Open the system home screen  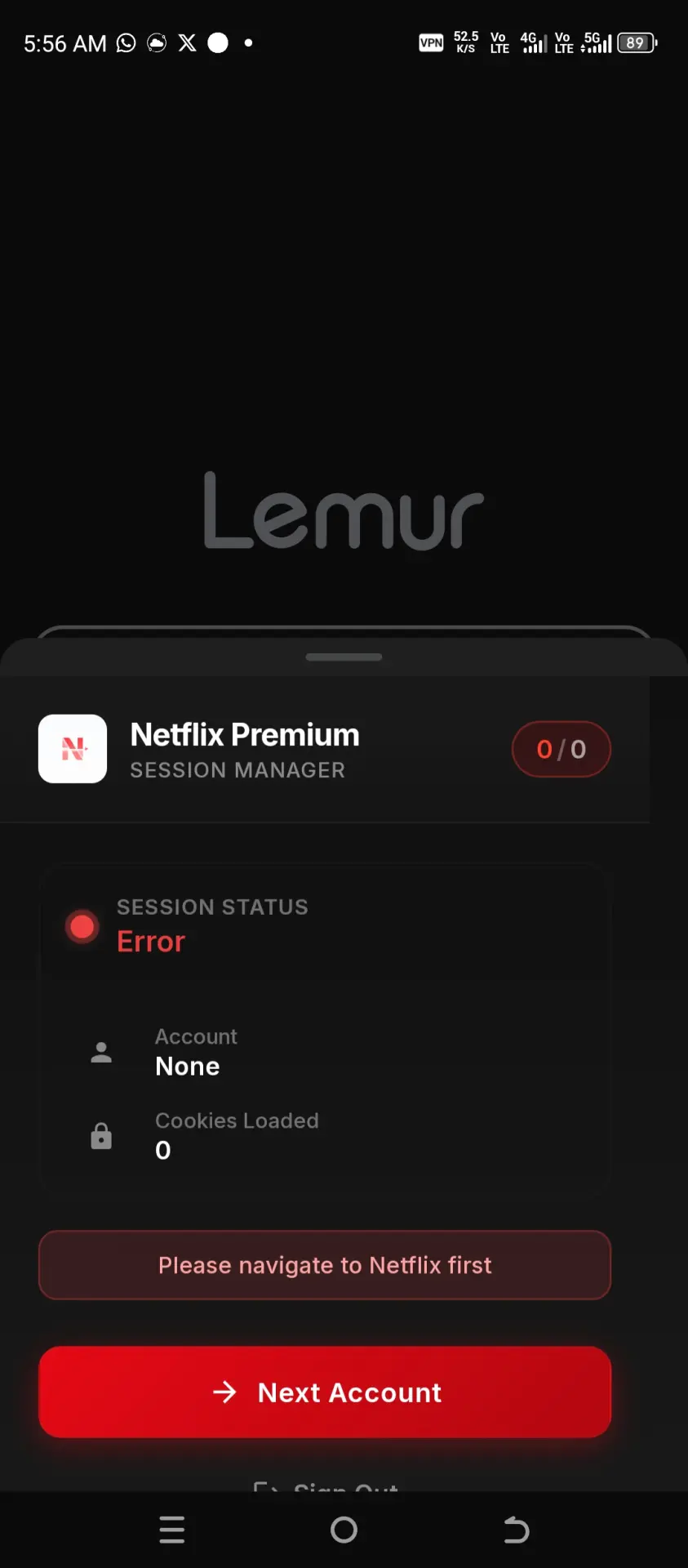coord(344,1530)
